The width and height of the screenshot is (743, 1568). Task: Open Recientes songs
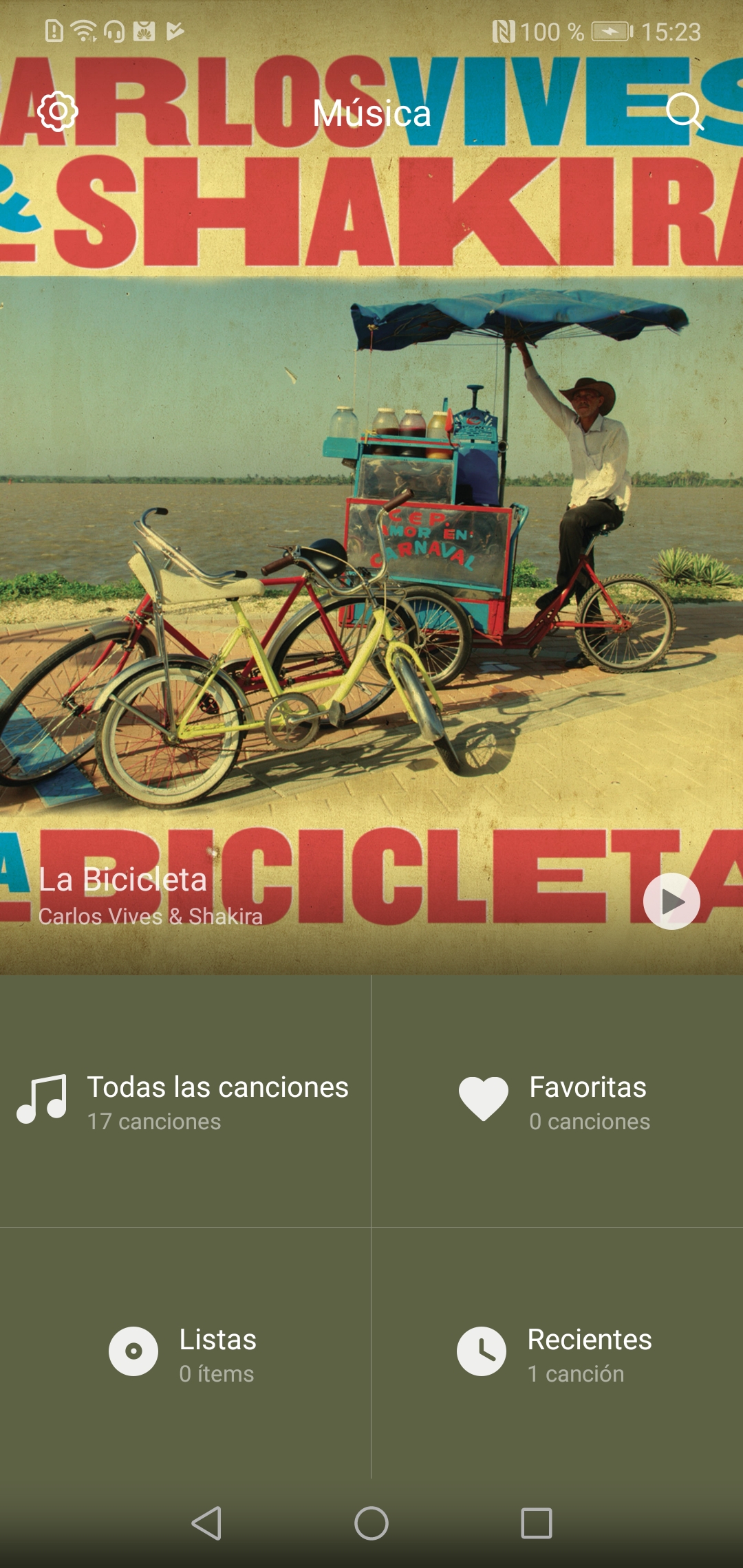tap(557, 1353)
